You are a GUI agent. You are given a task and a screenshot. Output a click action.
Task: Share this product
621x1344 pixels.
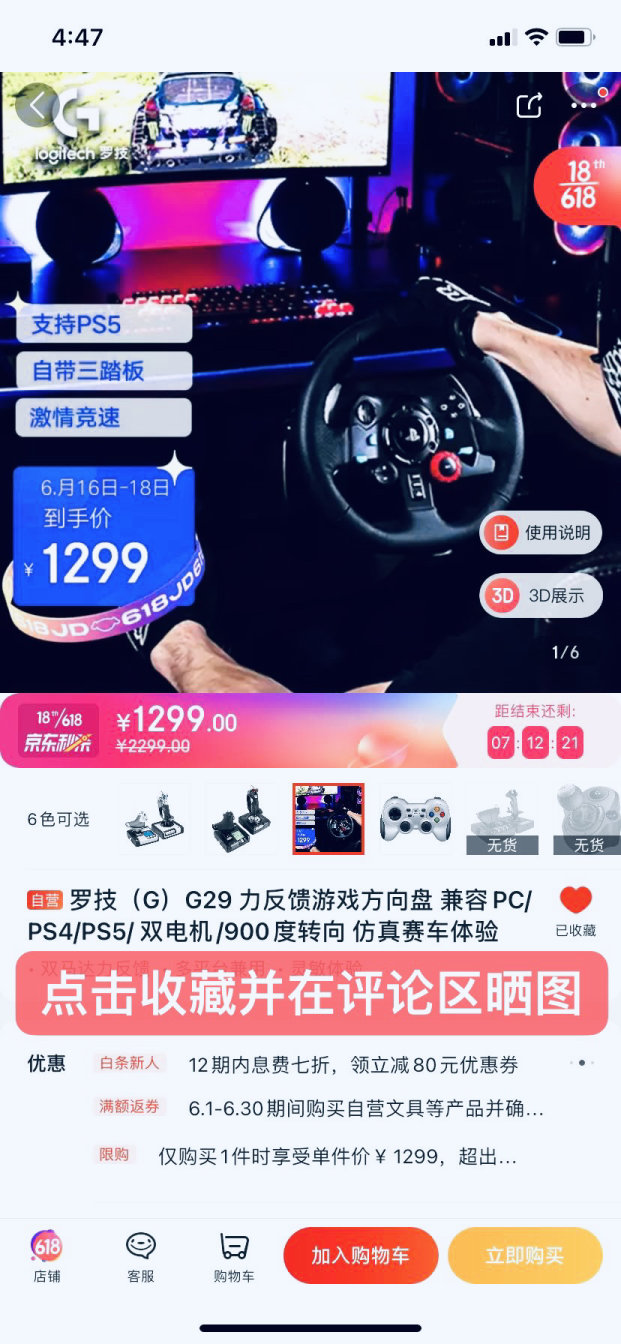529,105
